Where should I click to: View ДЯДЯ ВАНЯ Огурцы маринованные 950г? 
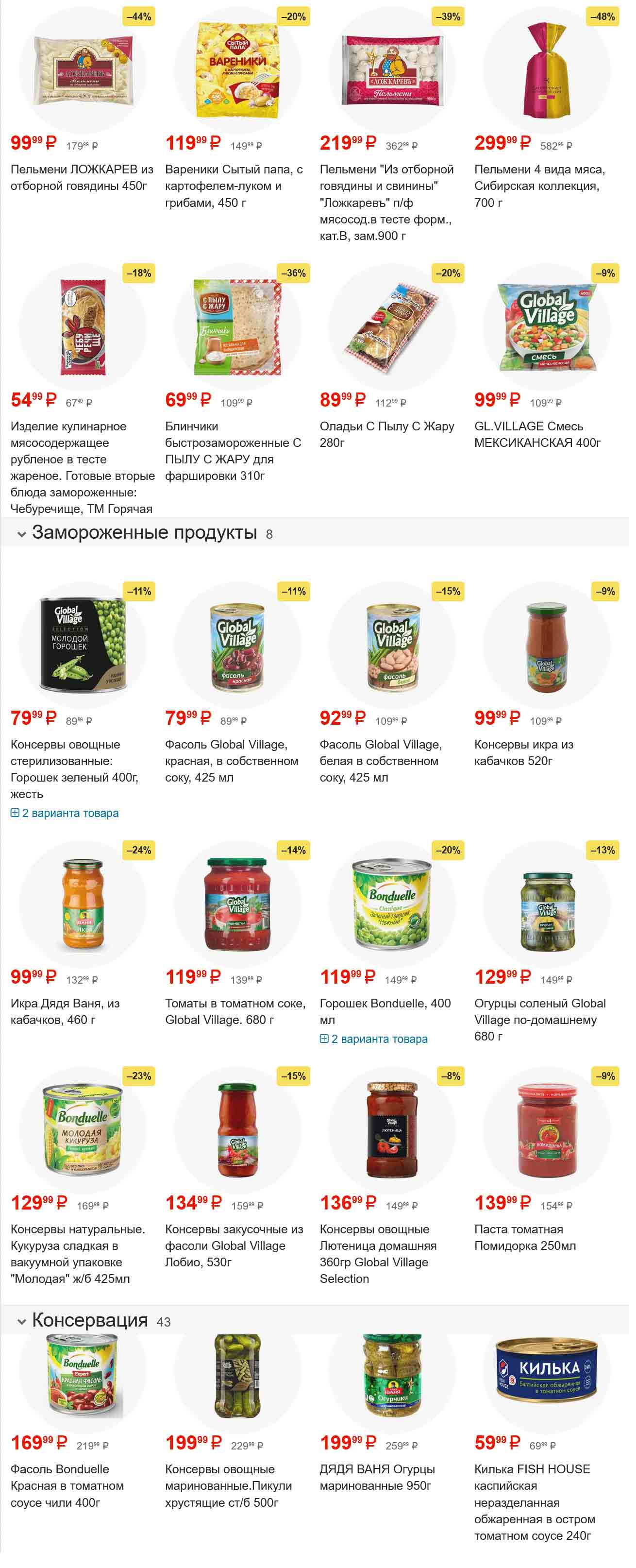pos(377,1477)
